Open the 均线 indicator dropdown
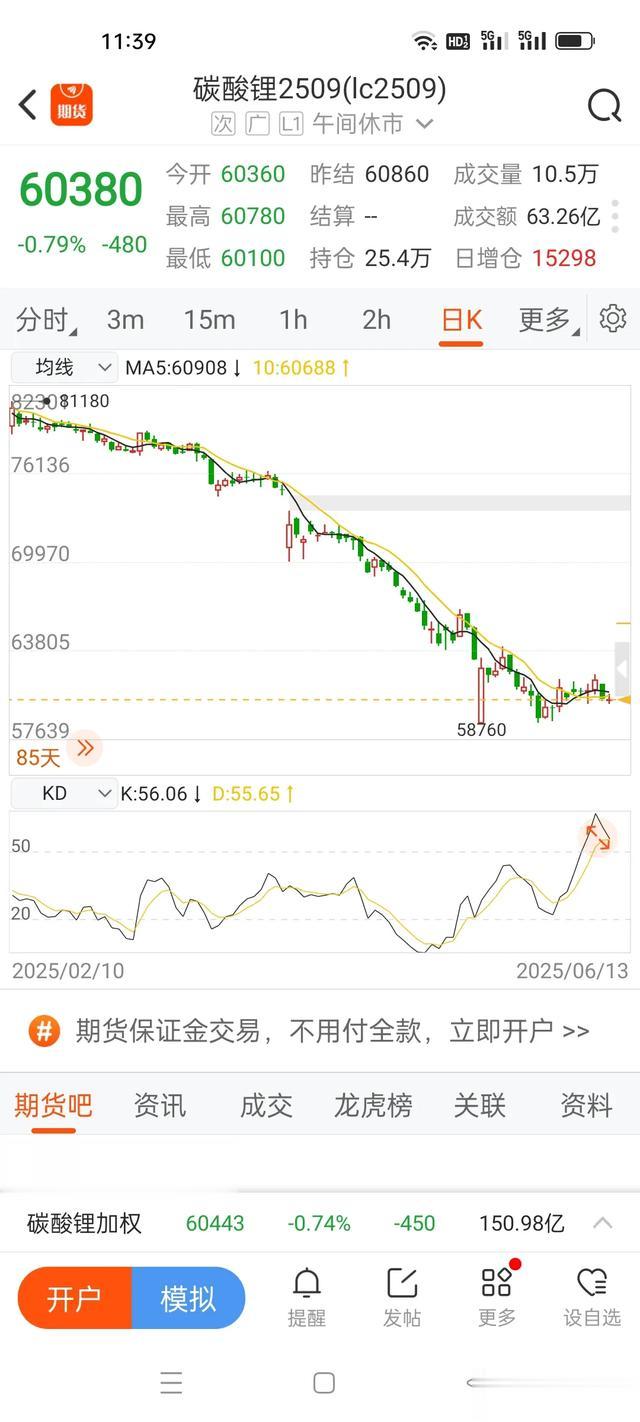The height and width of the screenshot is (1422, 640). 63,368
